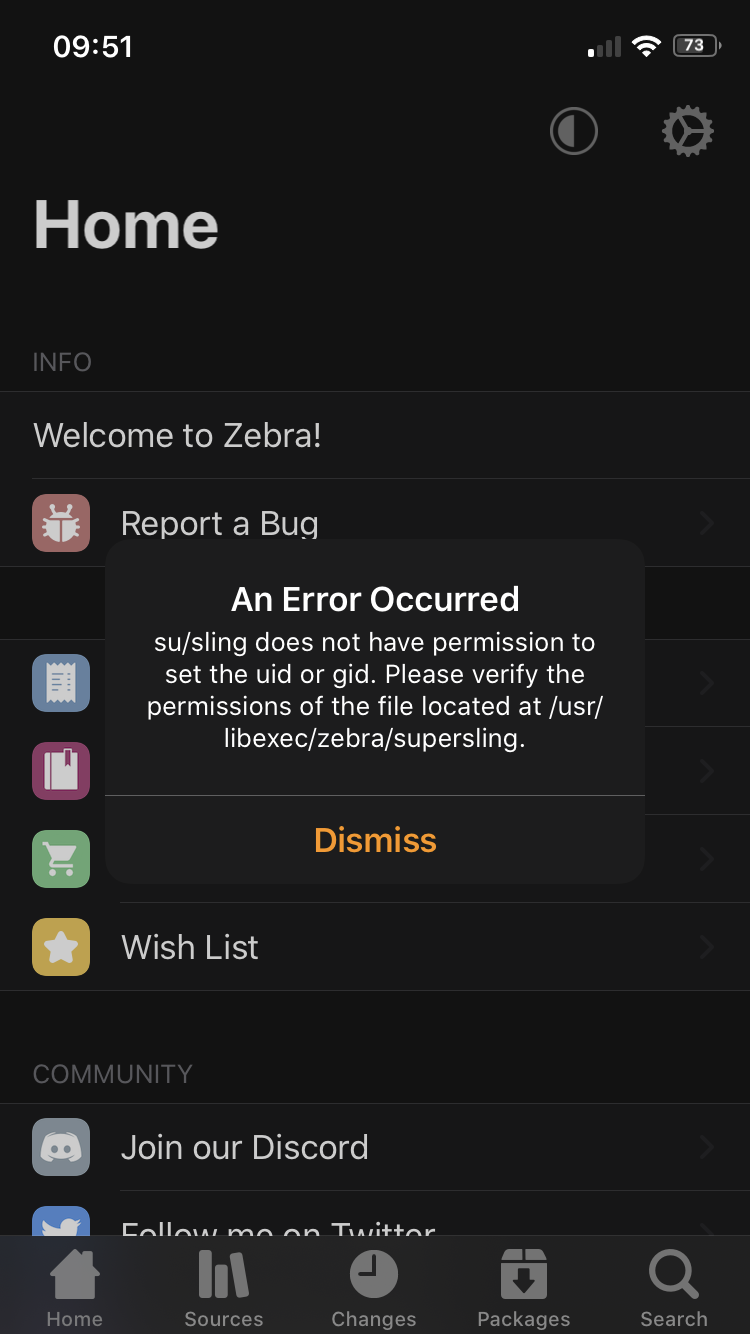Toggle the dark mode icon
750x1334 pixels.
[574, 131]
